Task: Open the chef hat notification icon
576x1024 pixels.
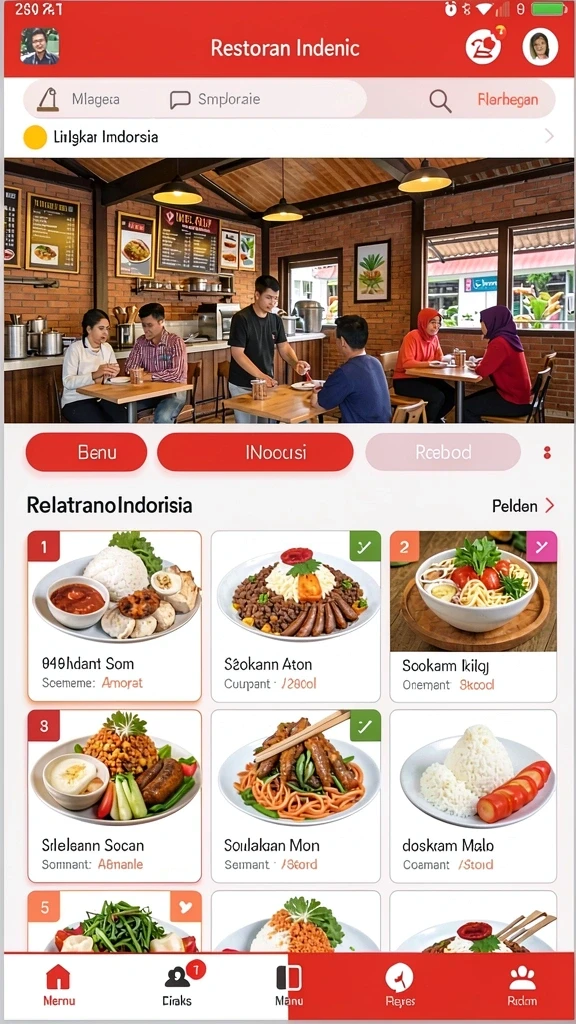Action: [x=484, y=46]
